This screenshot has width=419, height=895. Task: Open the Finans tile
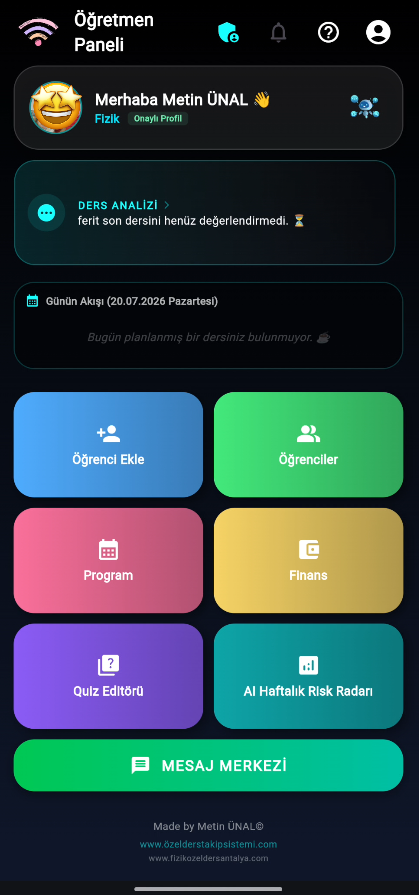pos(308,561)
